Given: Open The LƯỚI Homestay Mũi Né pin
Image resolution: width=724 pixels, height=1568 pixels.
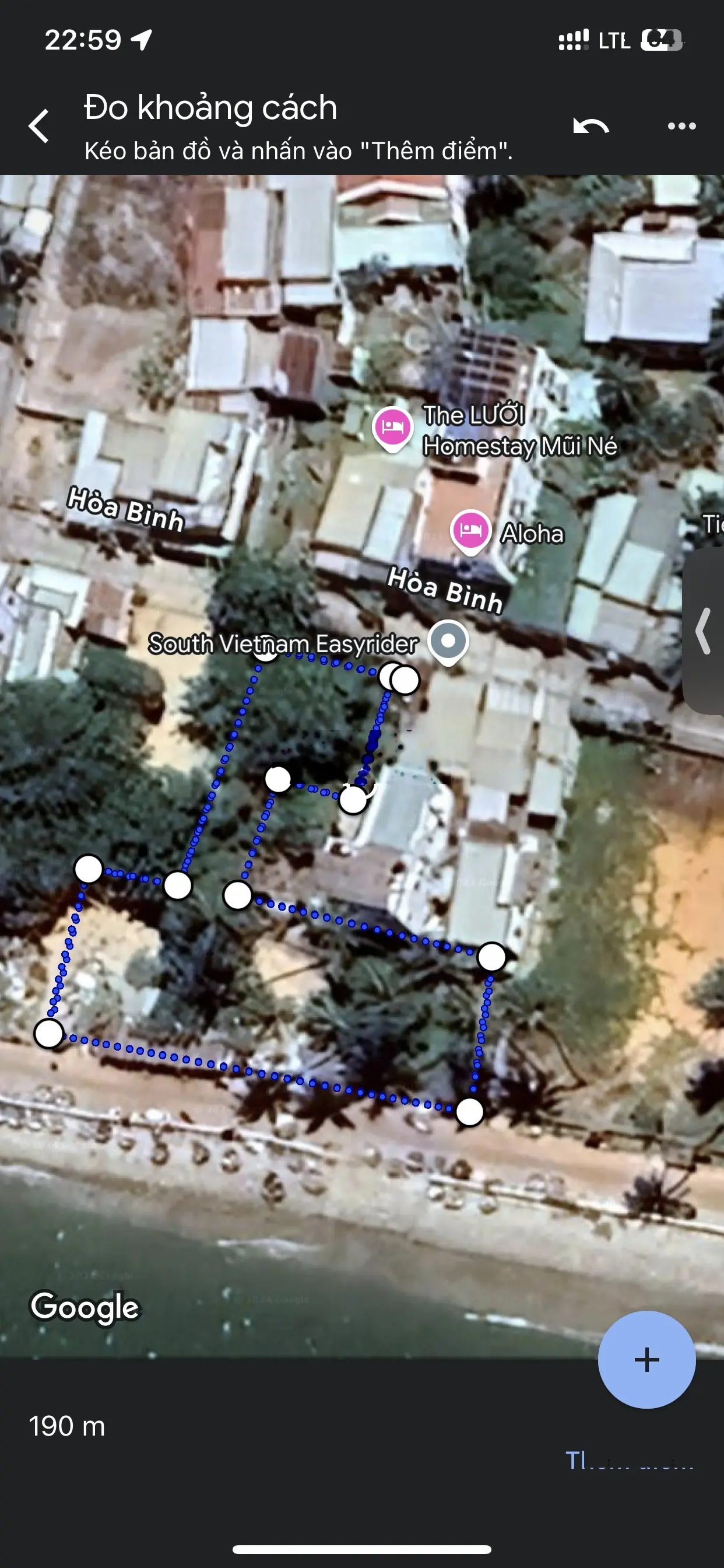Looking at the screenshot, I should point(393,428).
